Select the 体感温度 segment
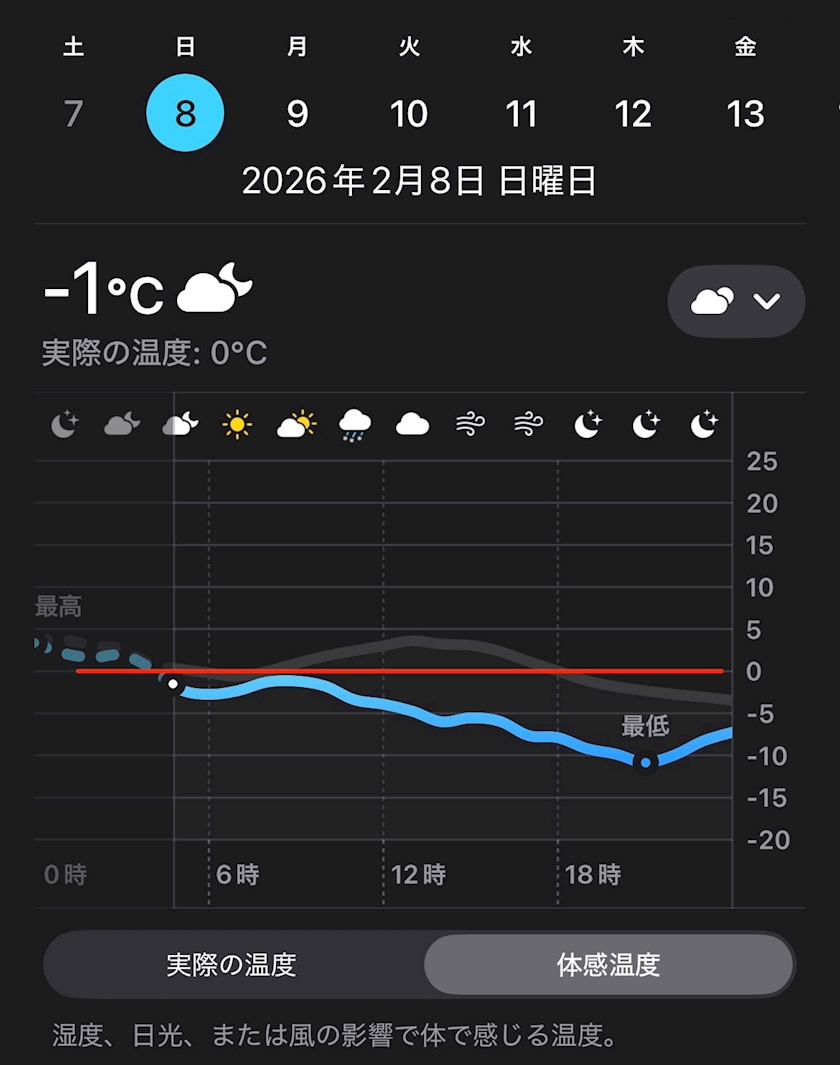 608,965
